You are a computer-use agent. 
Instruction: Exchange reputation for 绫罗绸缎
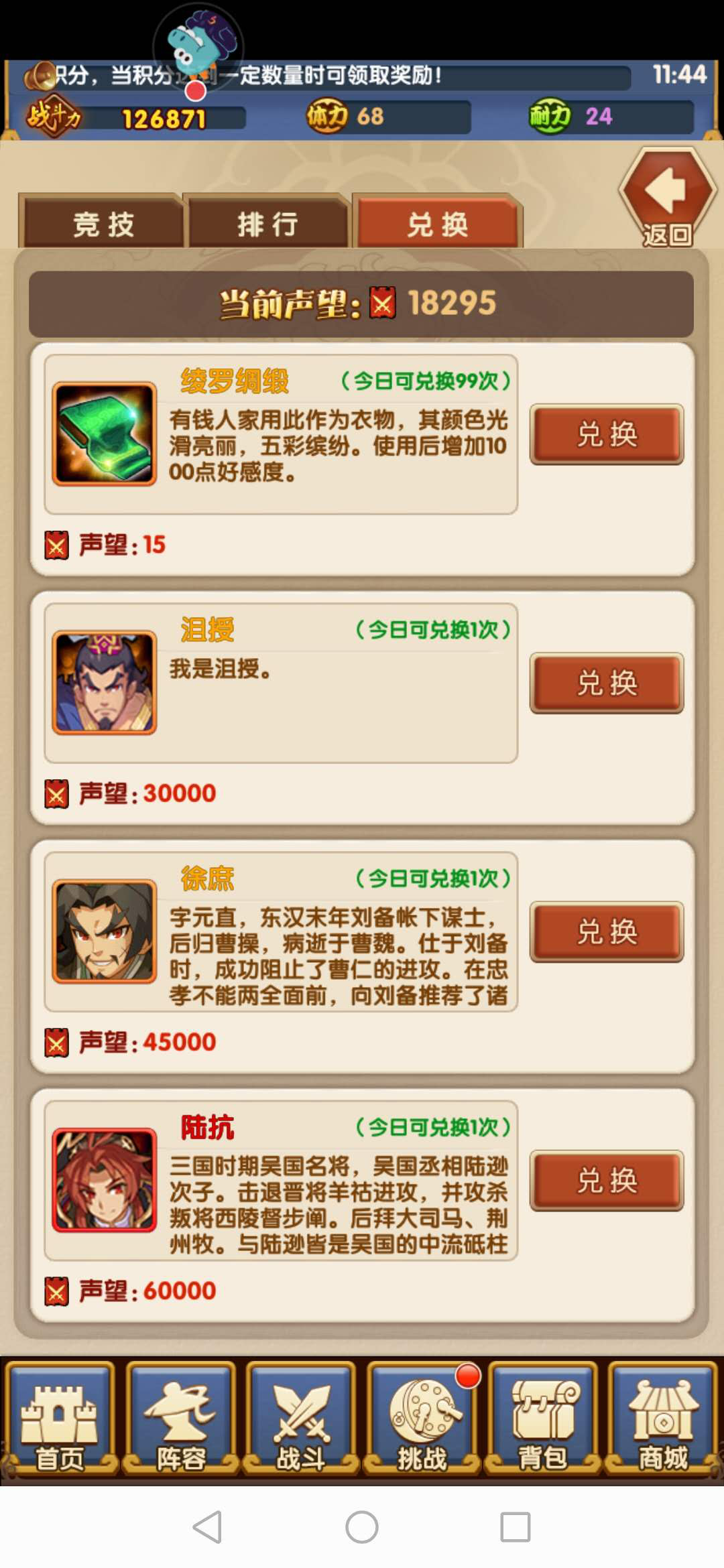[x=607, y=434]
